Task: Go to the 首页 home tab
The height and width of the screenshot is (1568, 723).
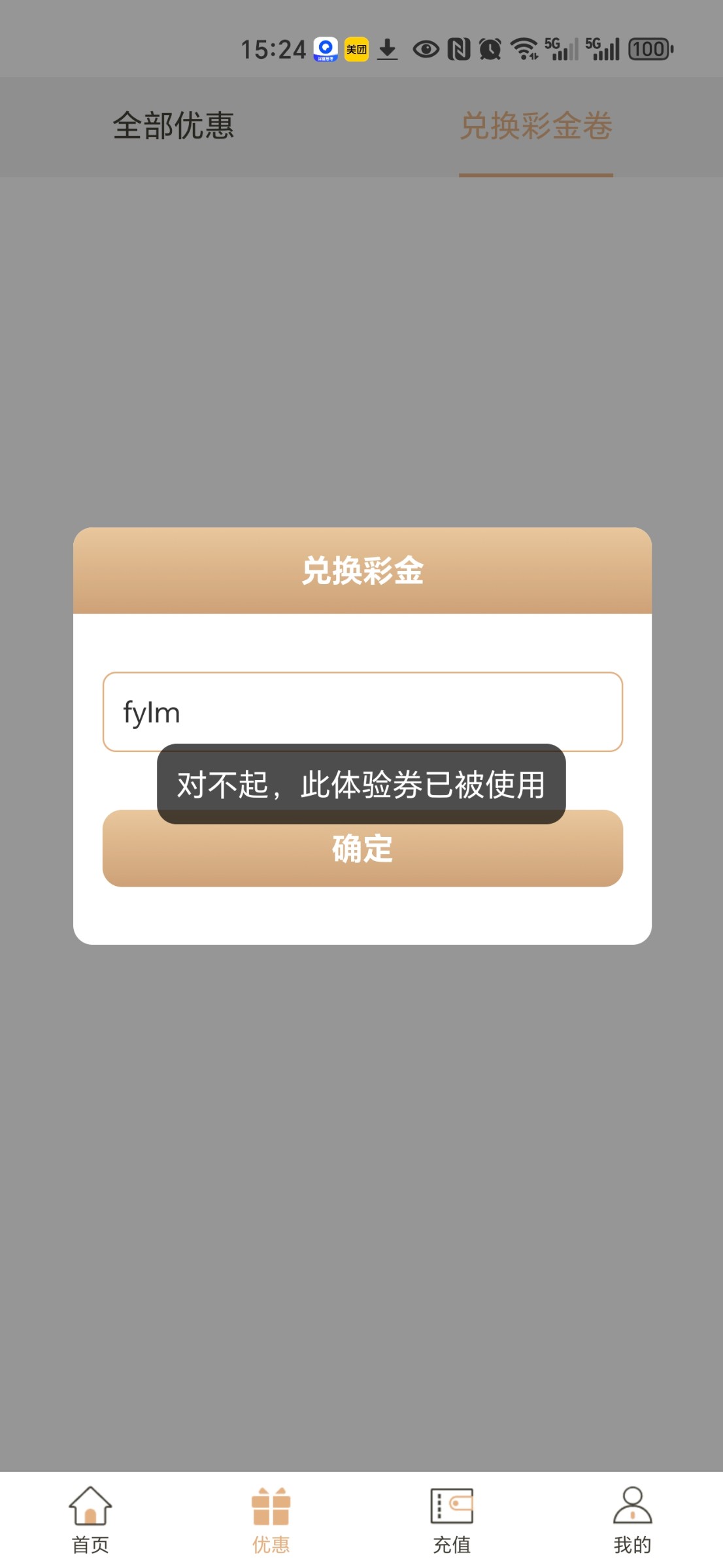Action: [90, 1520]
